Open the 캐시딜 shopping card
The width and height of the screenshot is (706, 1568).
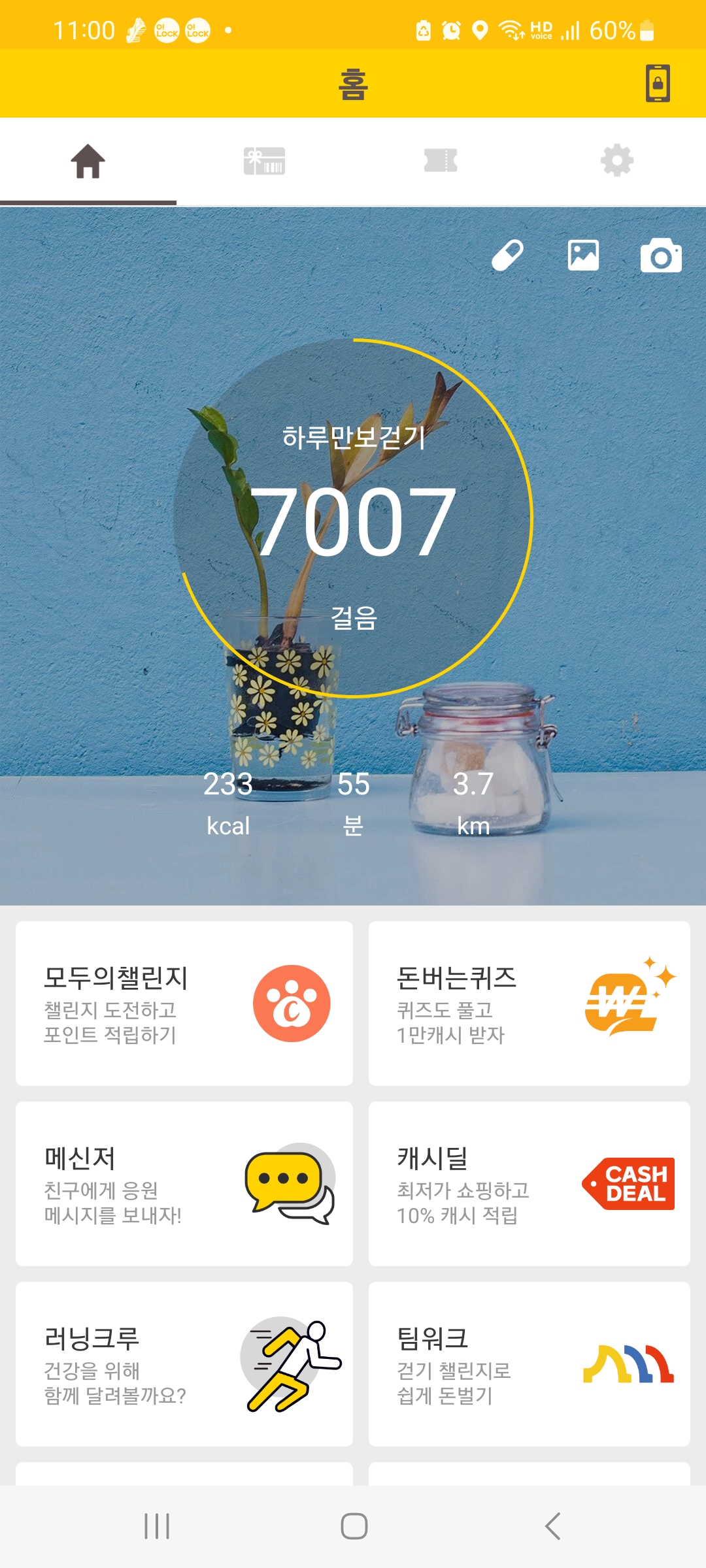coord(529,1184)
